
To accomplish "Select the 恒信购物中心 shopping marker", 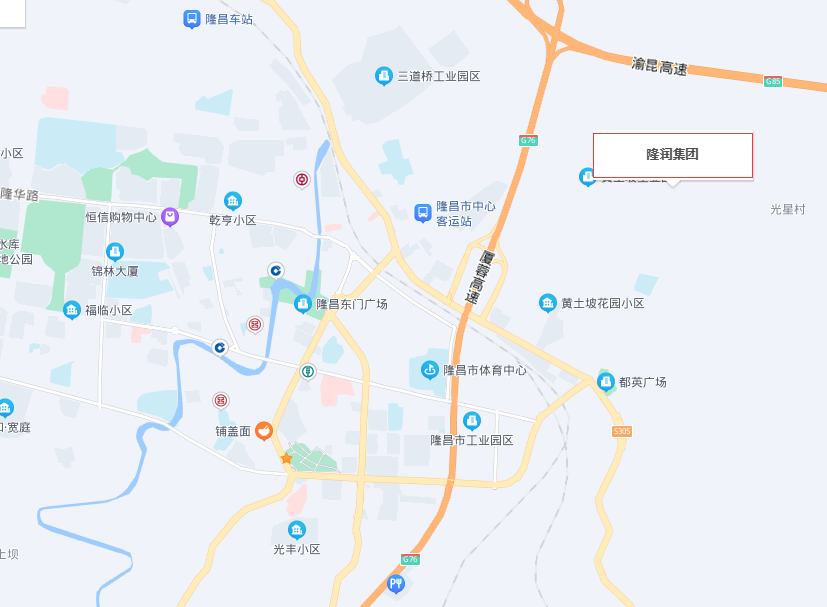I will [x=170, y=216].
